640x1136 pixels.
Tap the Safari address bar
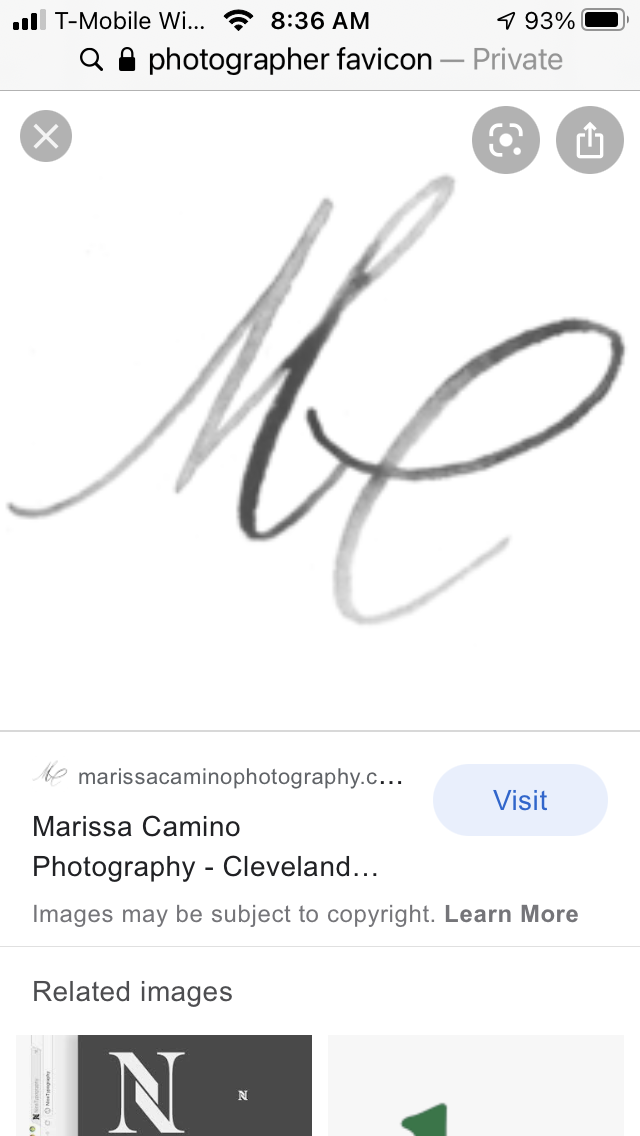(320, 60)
